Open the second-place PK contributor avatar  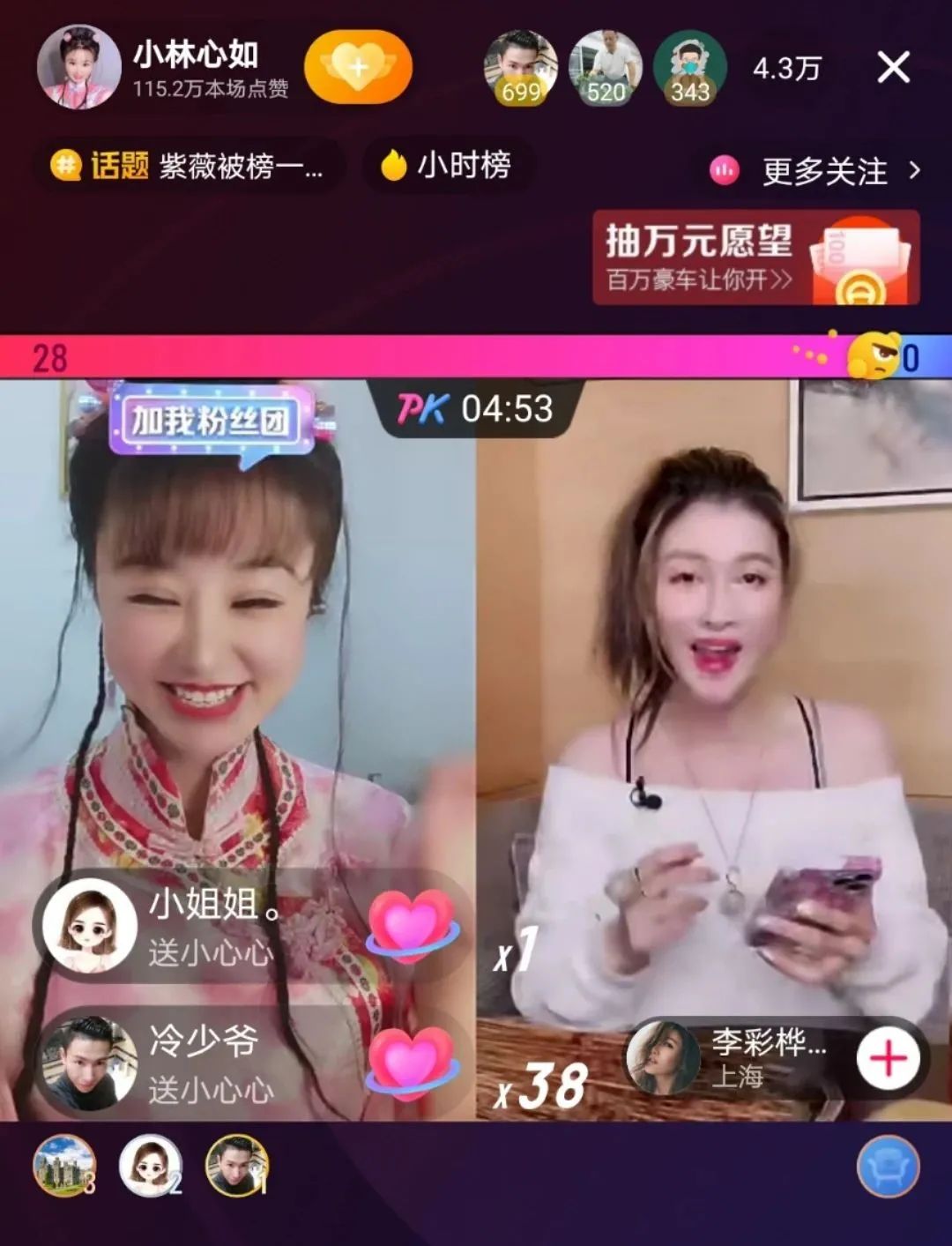coord(150,1166)
